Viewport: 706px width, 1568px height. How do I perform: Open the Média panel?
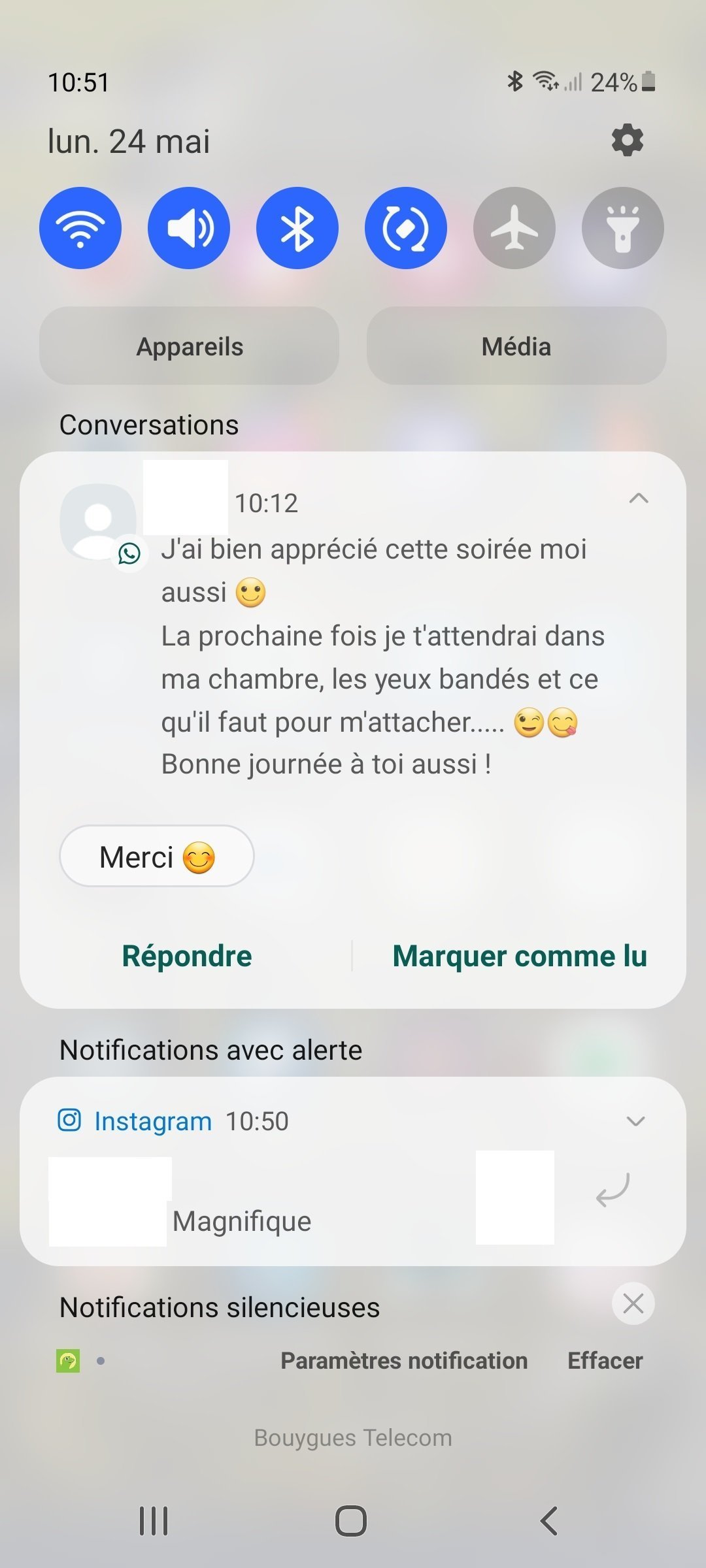[x=516, y=346]
